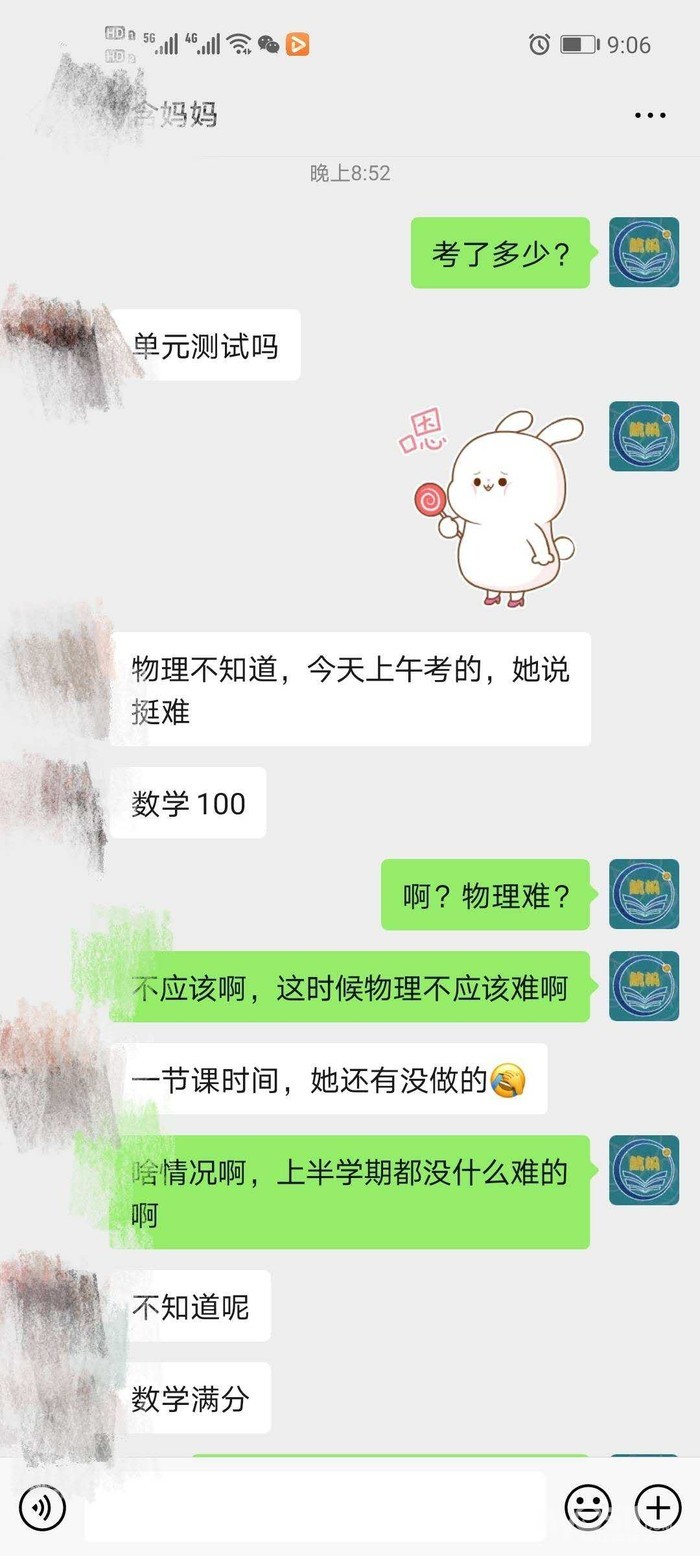700x1556 pixels.
Task: Open the chat's three-dot menu
Action: (x=649, y=116)
